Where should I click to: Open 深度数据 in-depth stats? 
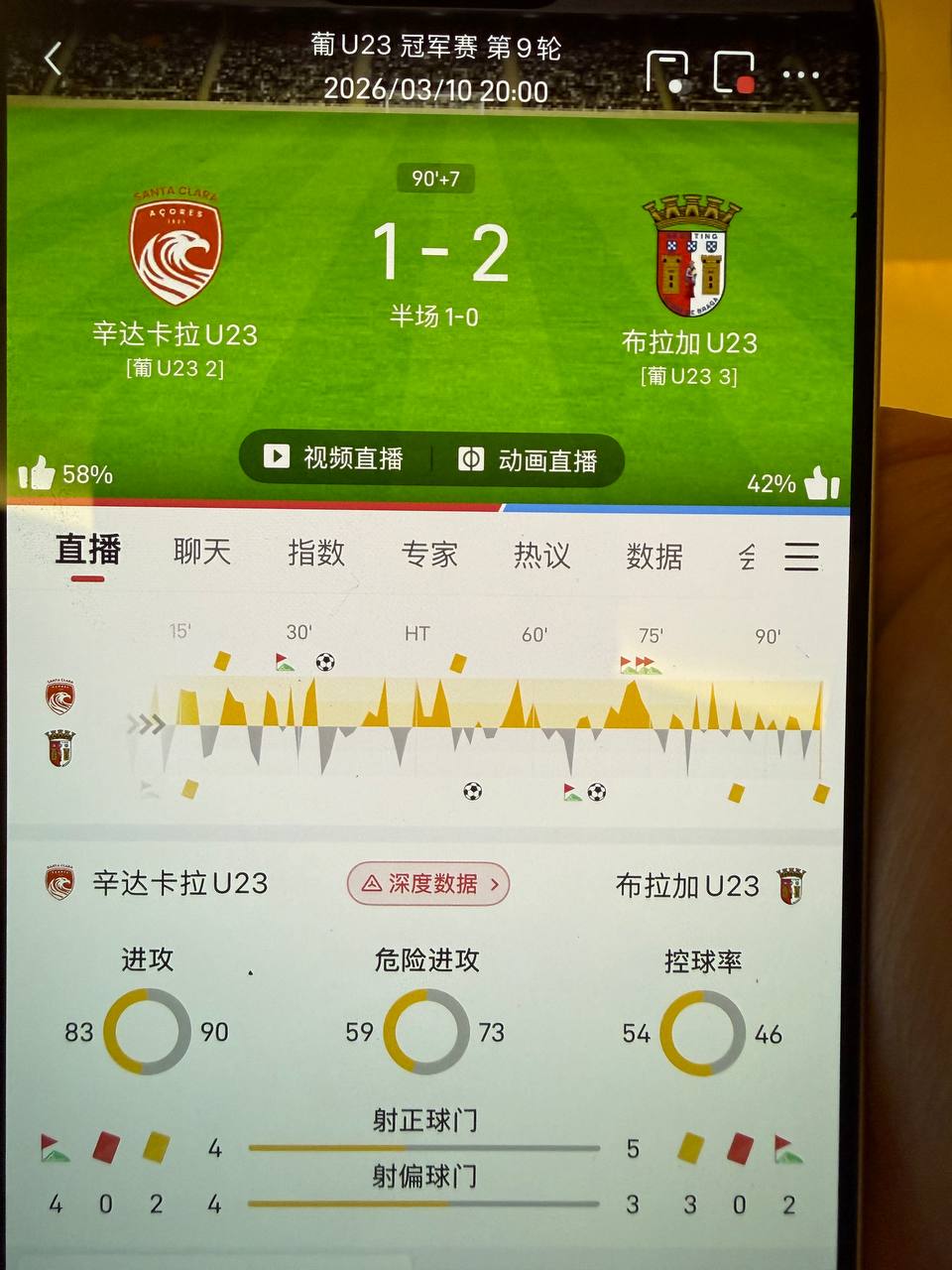coord(428,883)
